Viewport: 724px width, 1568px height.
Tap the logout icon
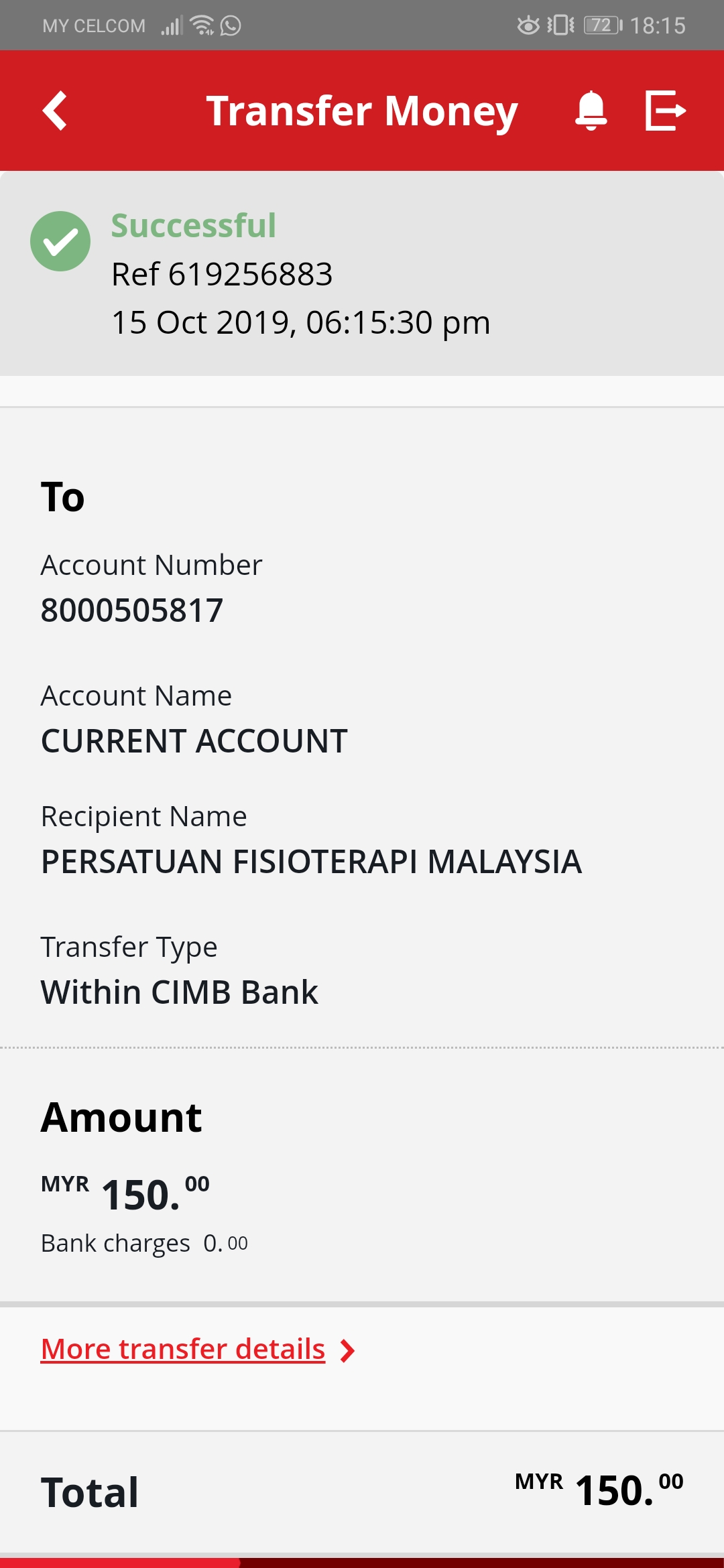[665, 111]
